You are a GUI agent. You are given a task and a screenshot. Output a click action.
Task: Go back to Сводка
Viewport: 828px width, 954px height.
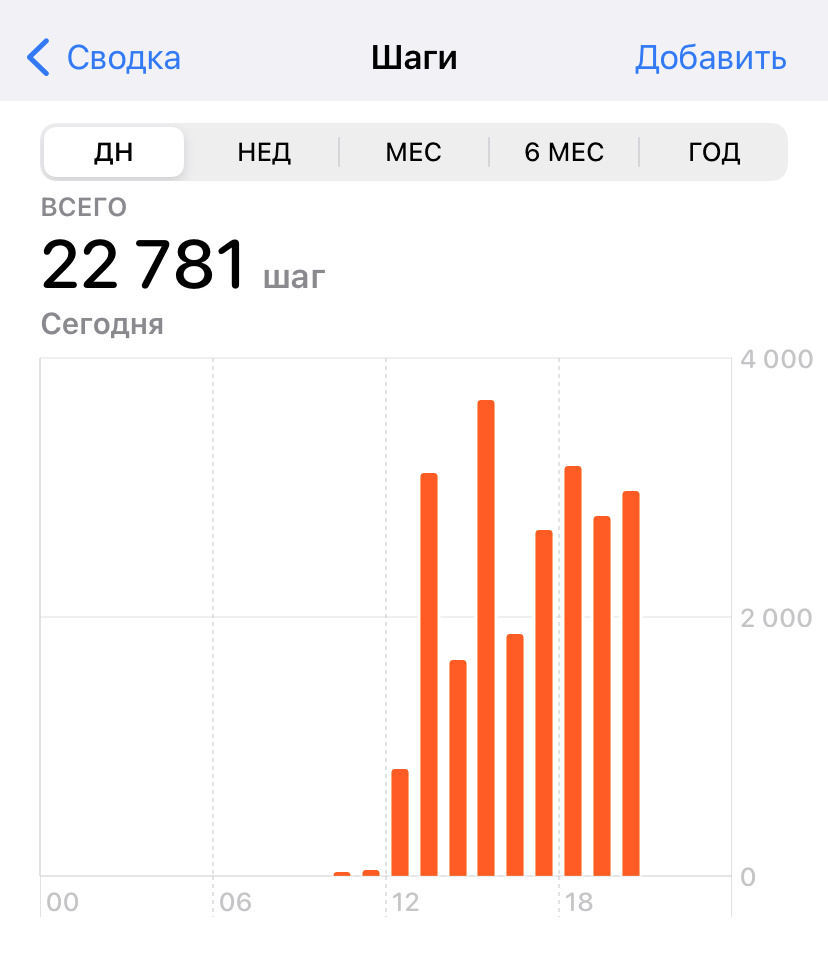104,58
